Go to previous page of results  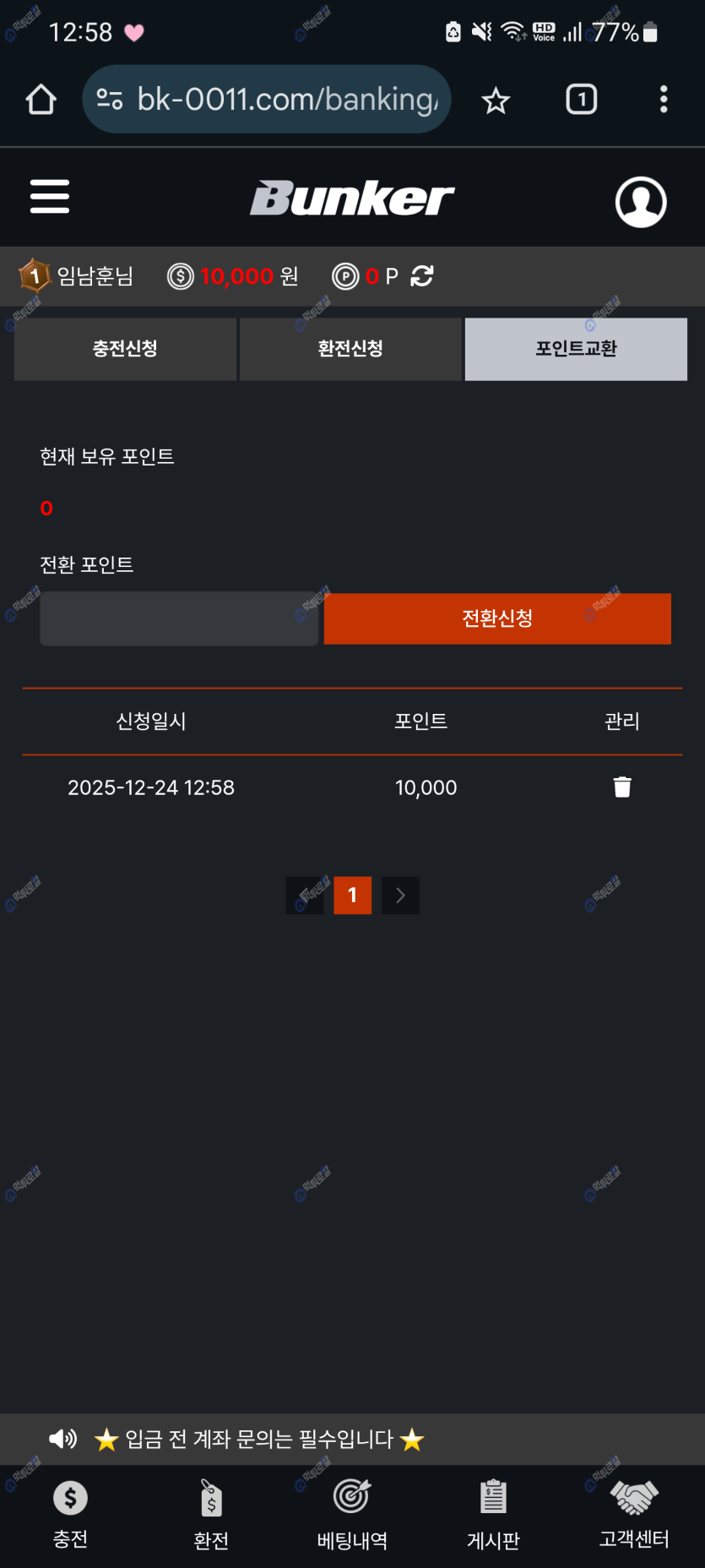point(305,896)
